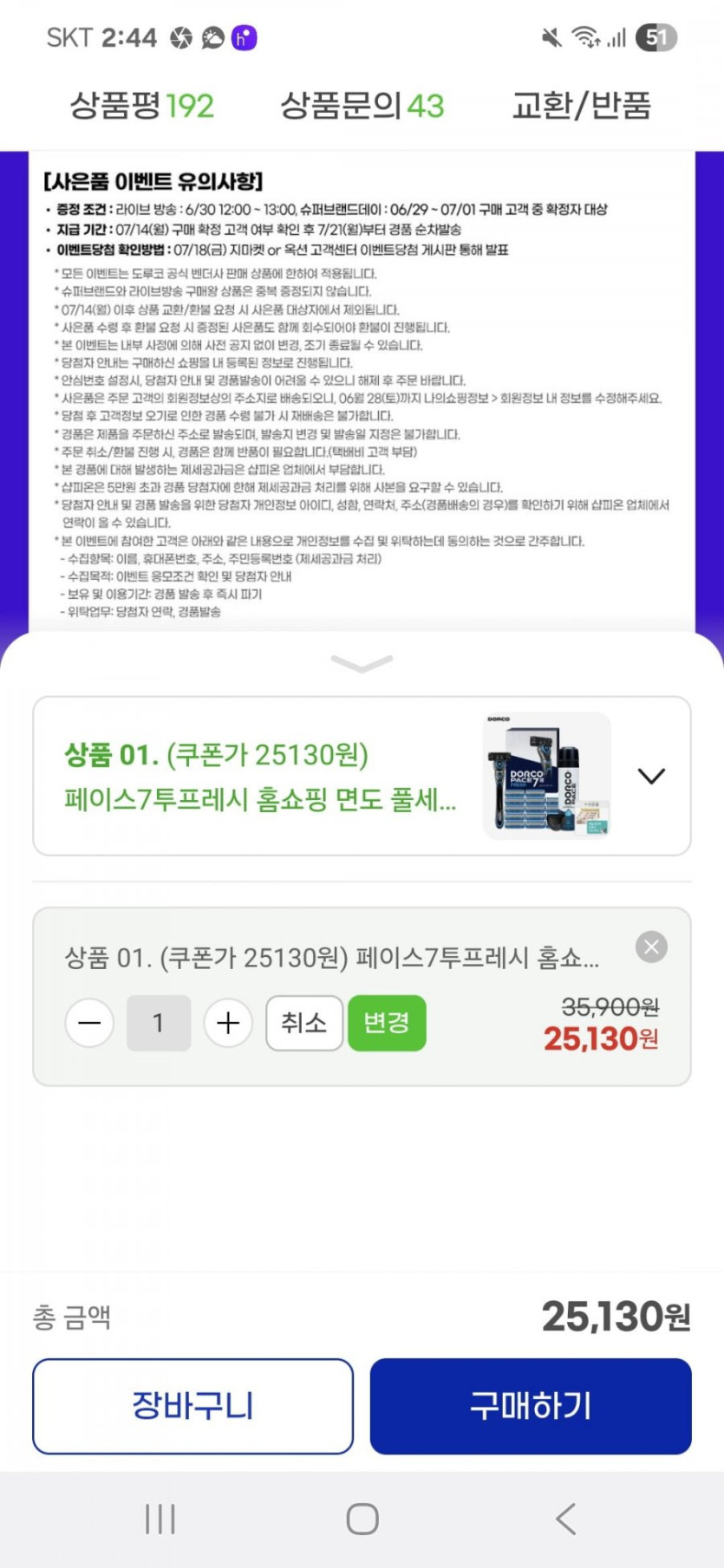Collapse the option sheet with the down chevron

362,664
